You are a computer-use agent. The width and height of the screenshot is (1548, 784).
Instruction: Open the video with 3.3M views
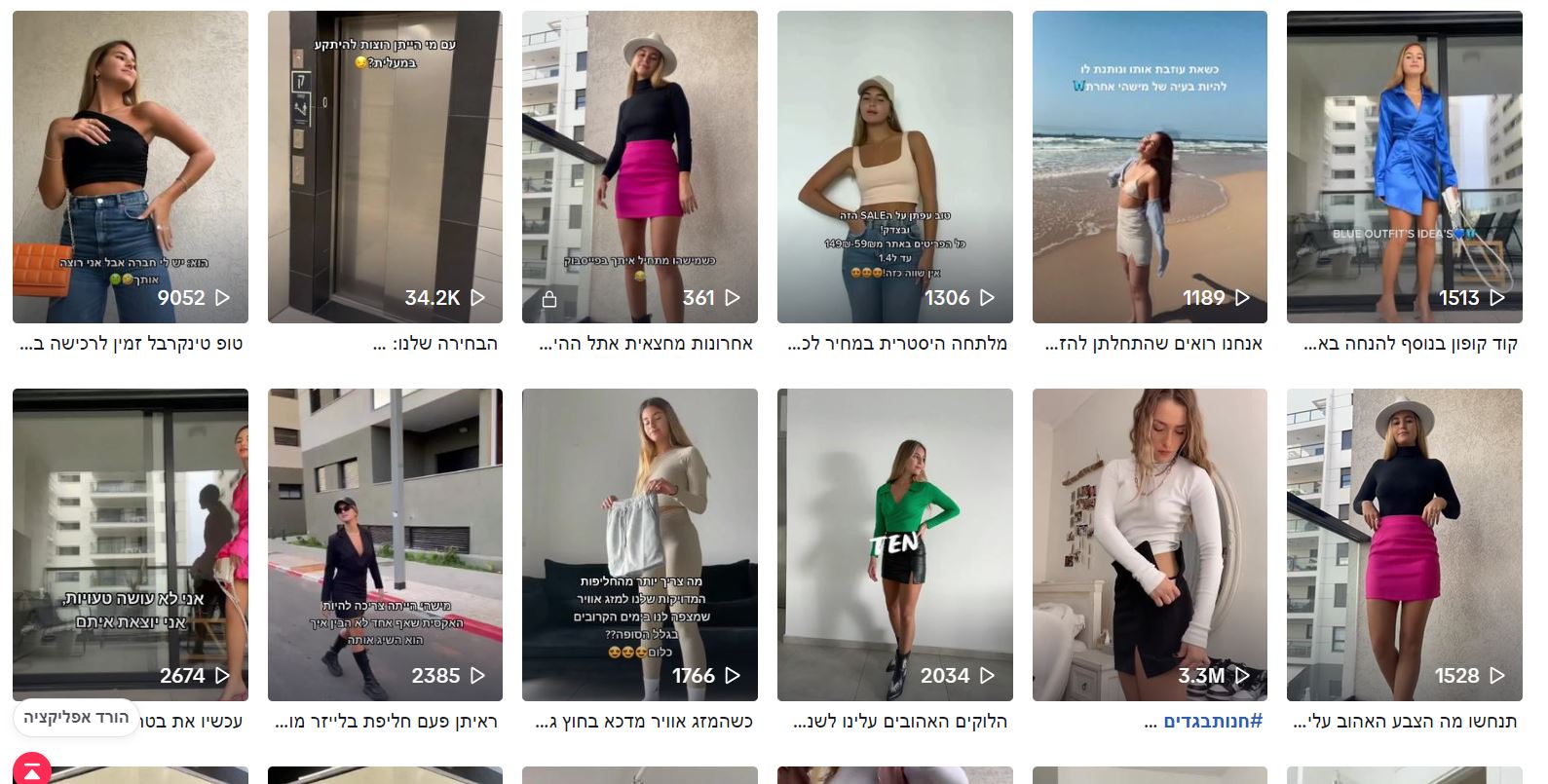click(1150, 544)
